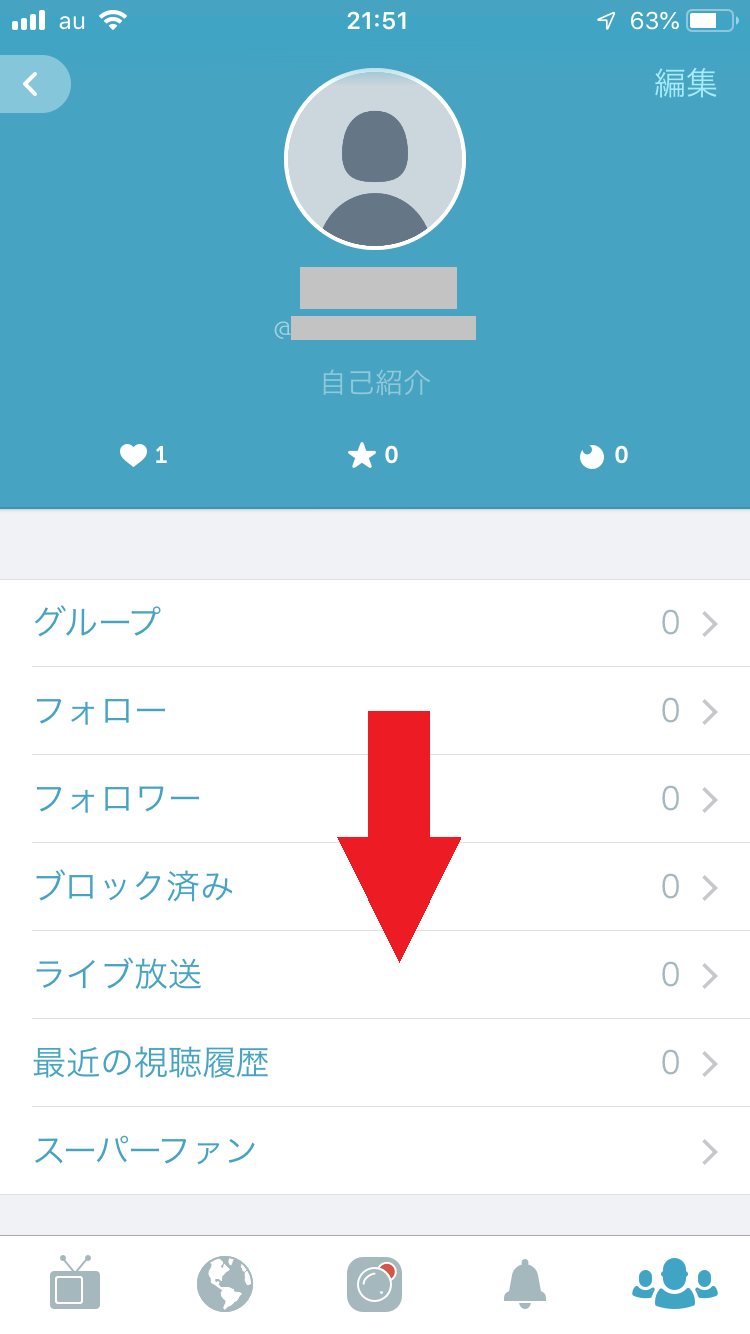Switch to the globe discovery tab

click(x=224, y=1286)
